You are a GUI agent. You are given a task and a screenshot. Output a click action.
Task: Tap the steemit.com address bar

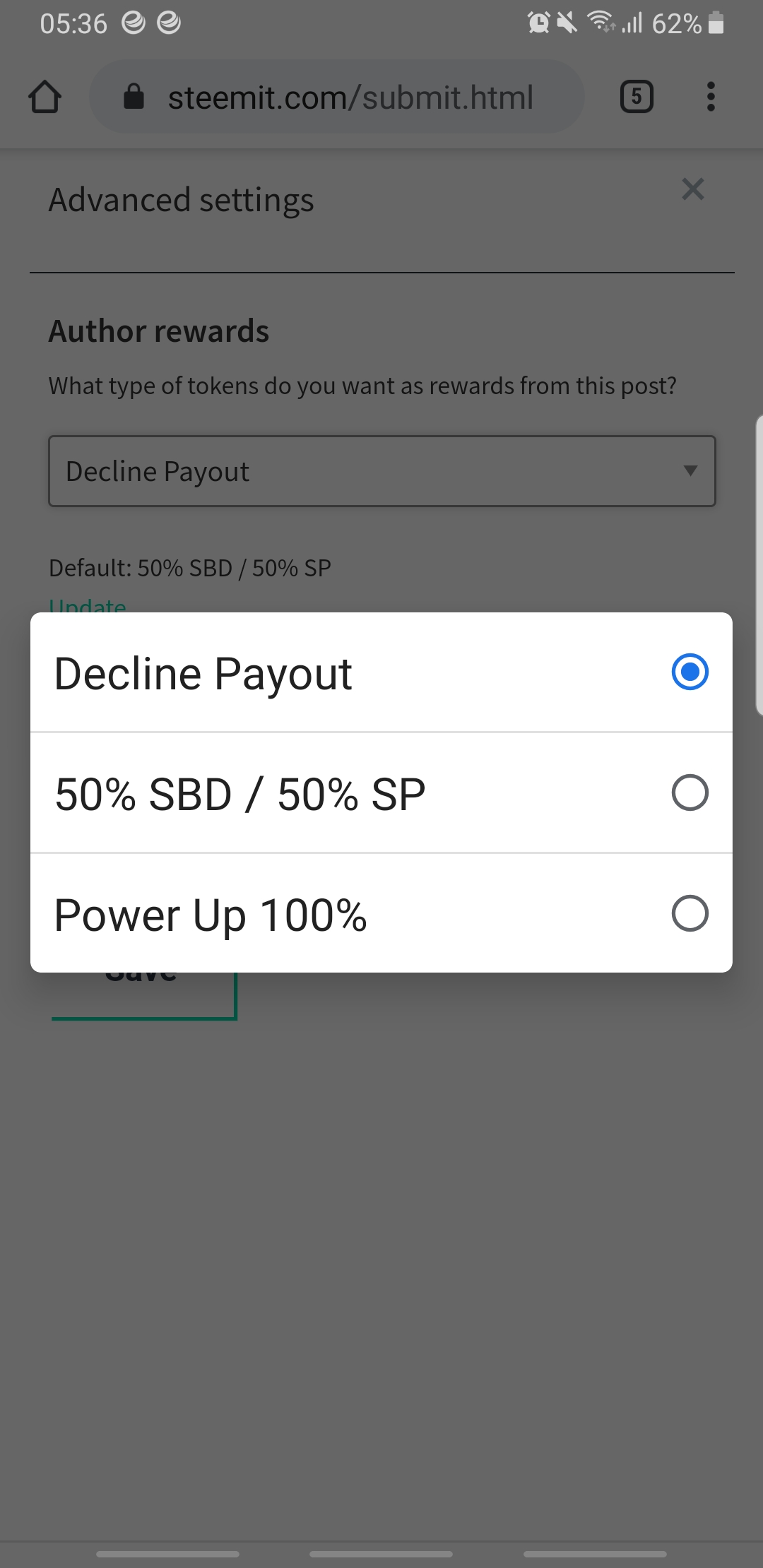pyautogui.click(x=350, y=97)
